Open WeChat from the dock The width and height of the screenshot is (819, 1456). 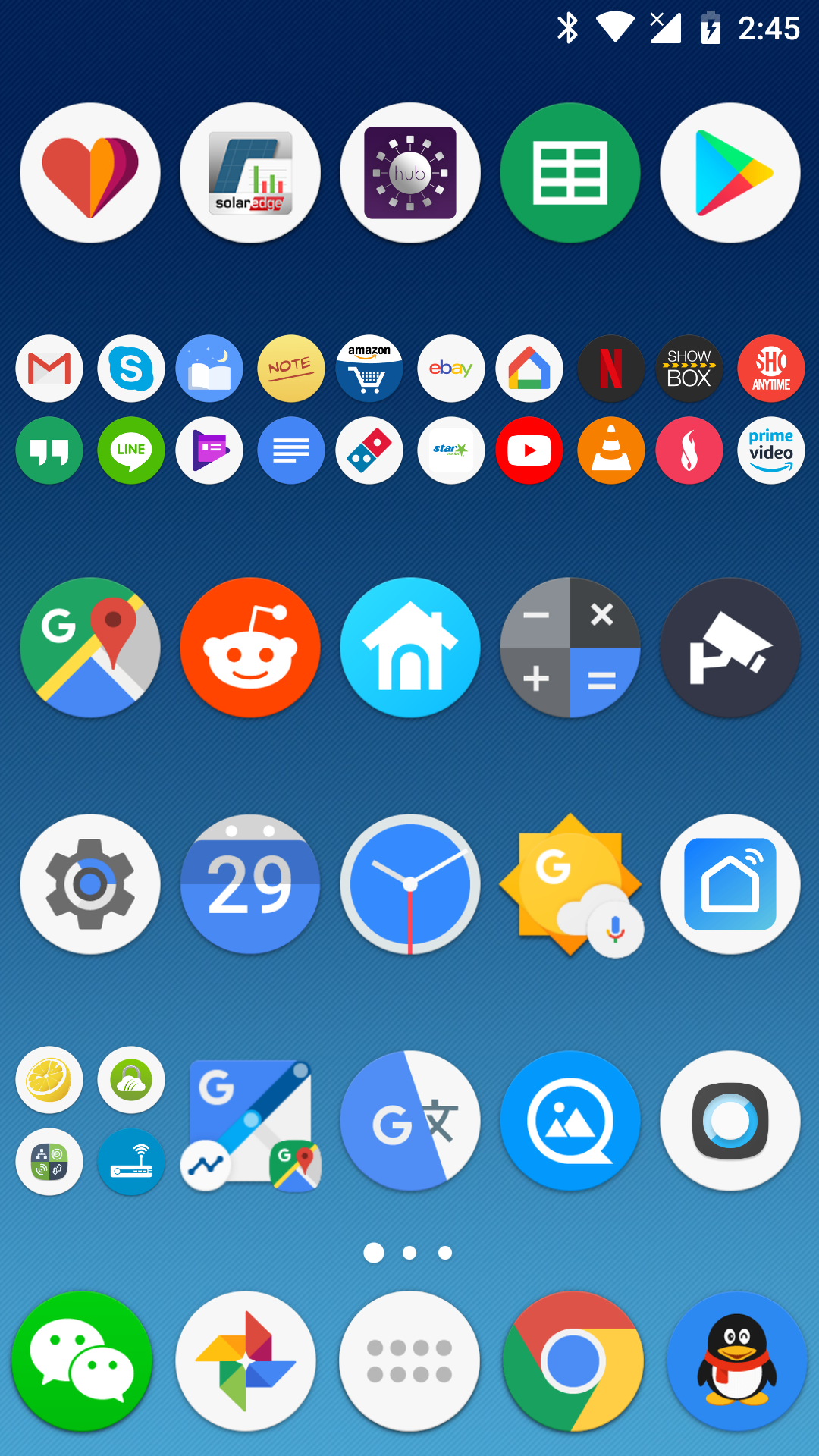tap(82, 1361)
